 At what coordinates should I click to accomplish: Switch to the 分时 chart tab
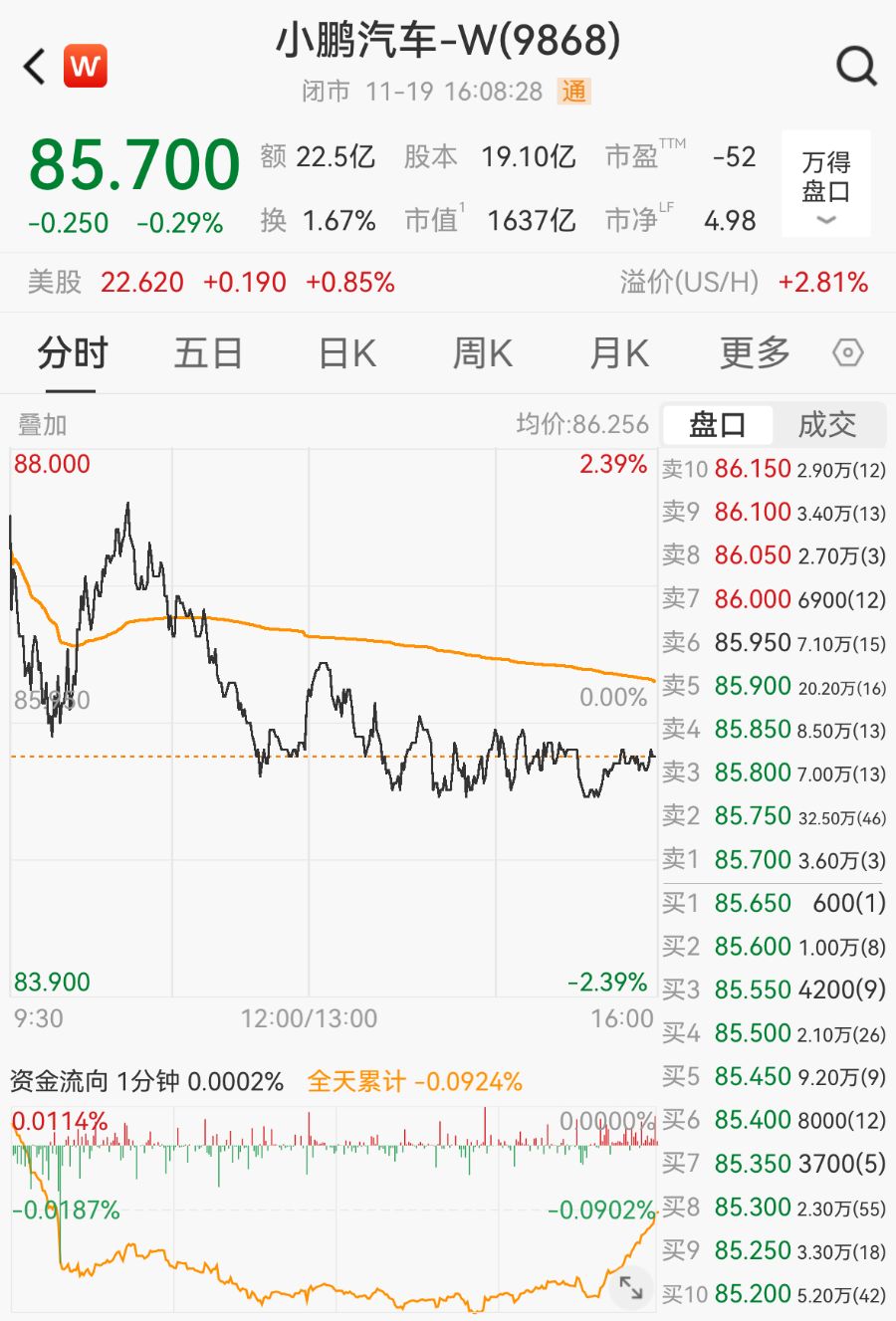click(x=72, y=353)
